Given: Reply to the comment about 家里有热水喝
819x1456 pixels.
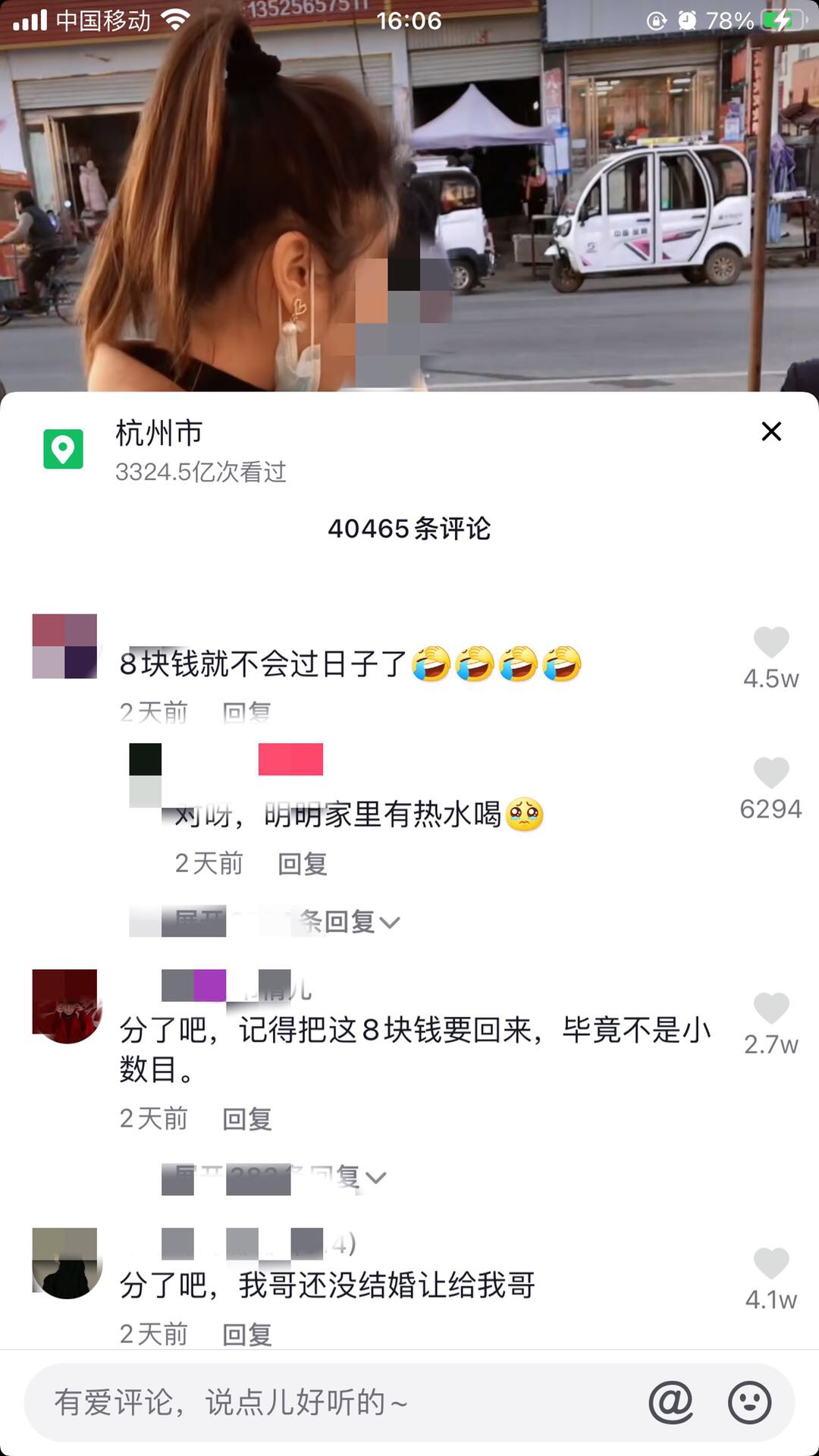Looking at the screenshot, I should [302, 864].
